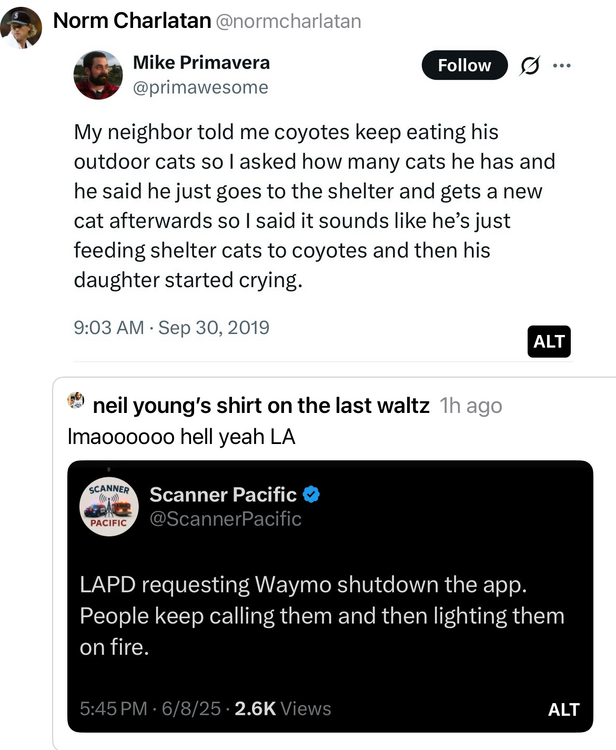616x750 pixels.
Task: Open Norm Charlatan's profile picture
Action: 21,27
